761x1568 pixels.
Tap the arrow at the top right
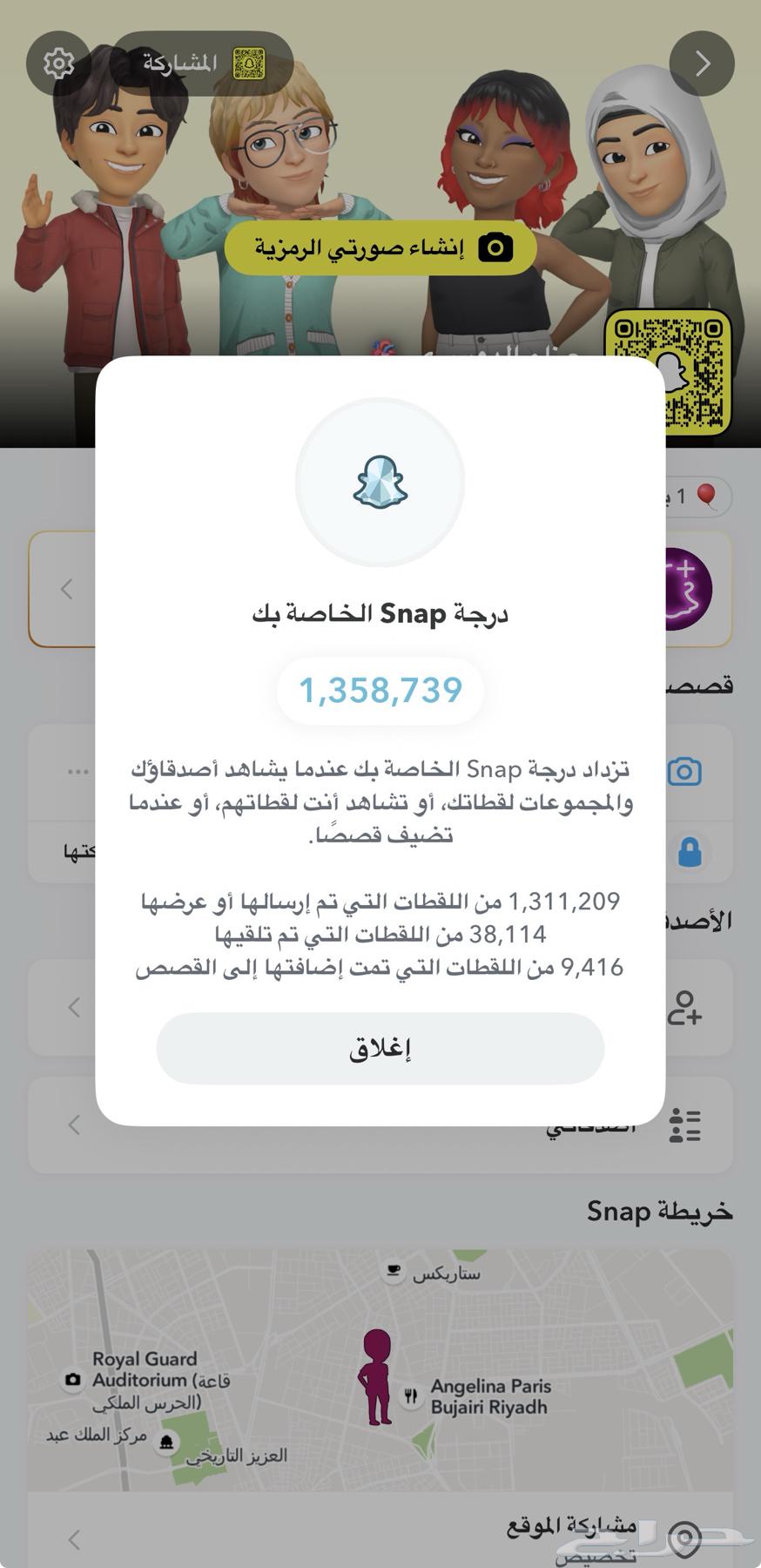point(702,64)
